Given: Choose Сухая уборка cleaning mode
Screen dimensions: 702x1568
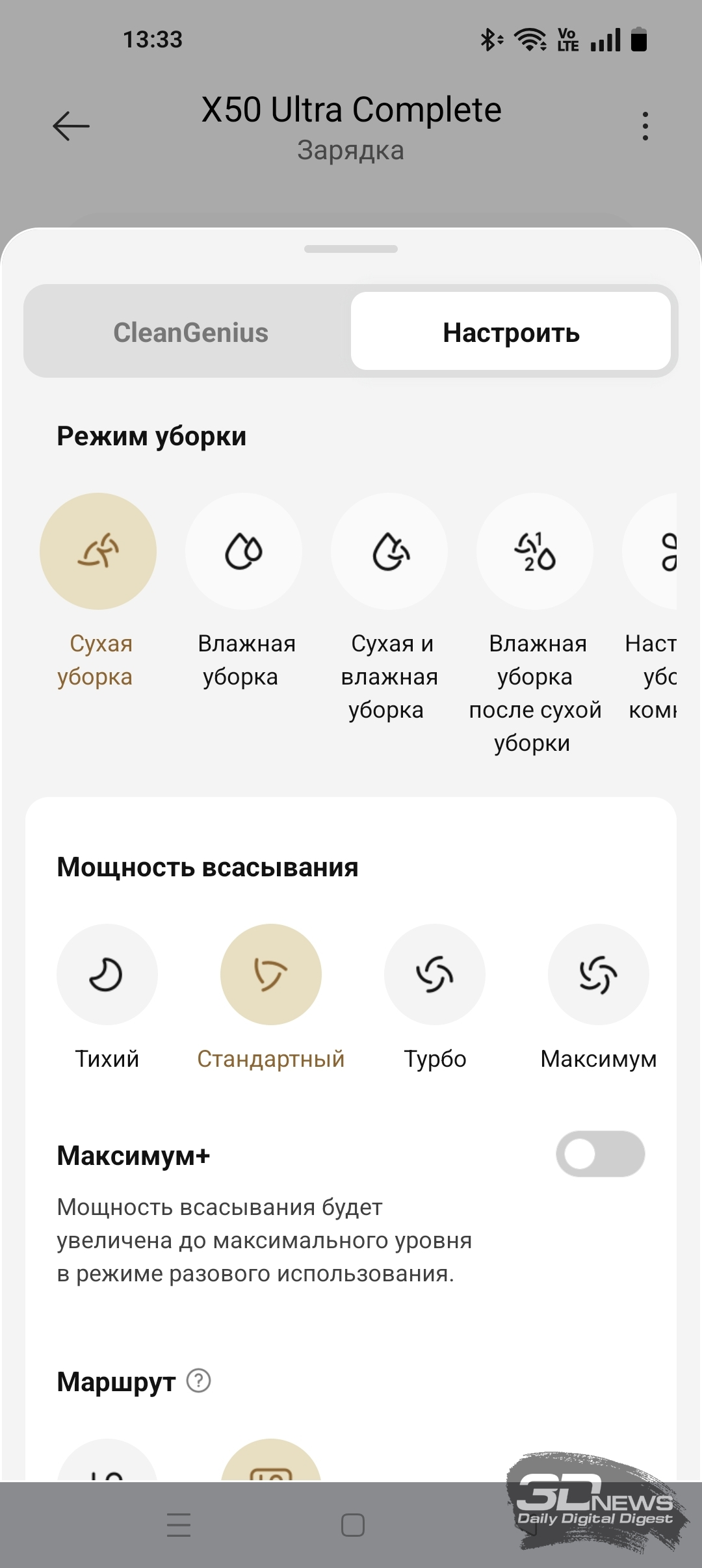Looking at the screenshot, I should click(98, 551).
